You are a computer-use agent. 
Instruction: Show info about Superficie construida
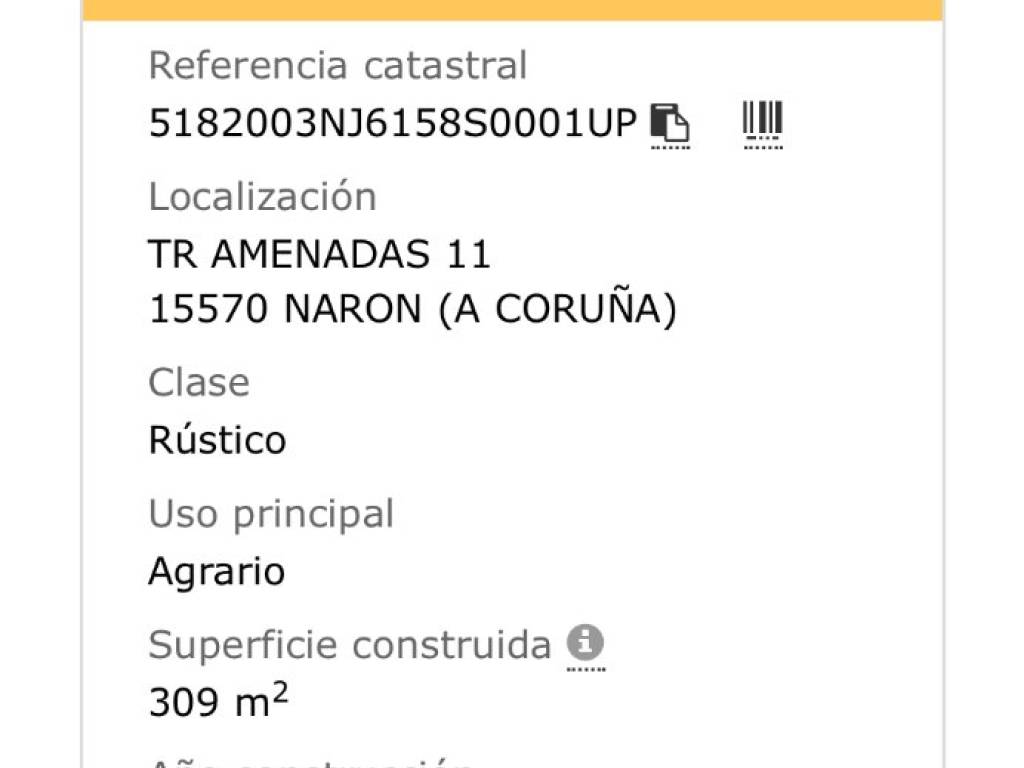tap(585, 643)
